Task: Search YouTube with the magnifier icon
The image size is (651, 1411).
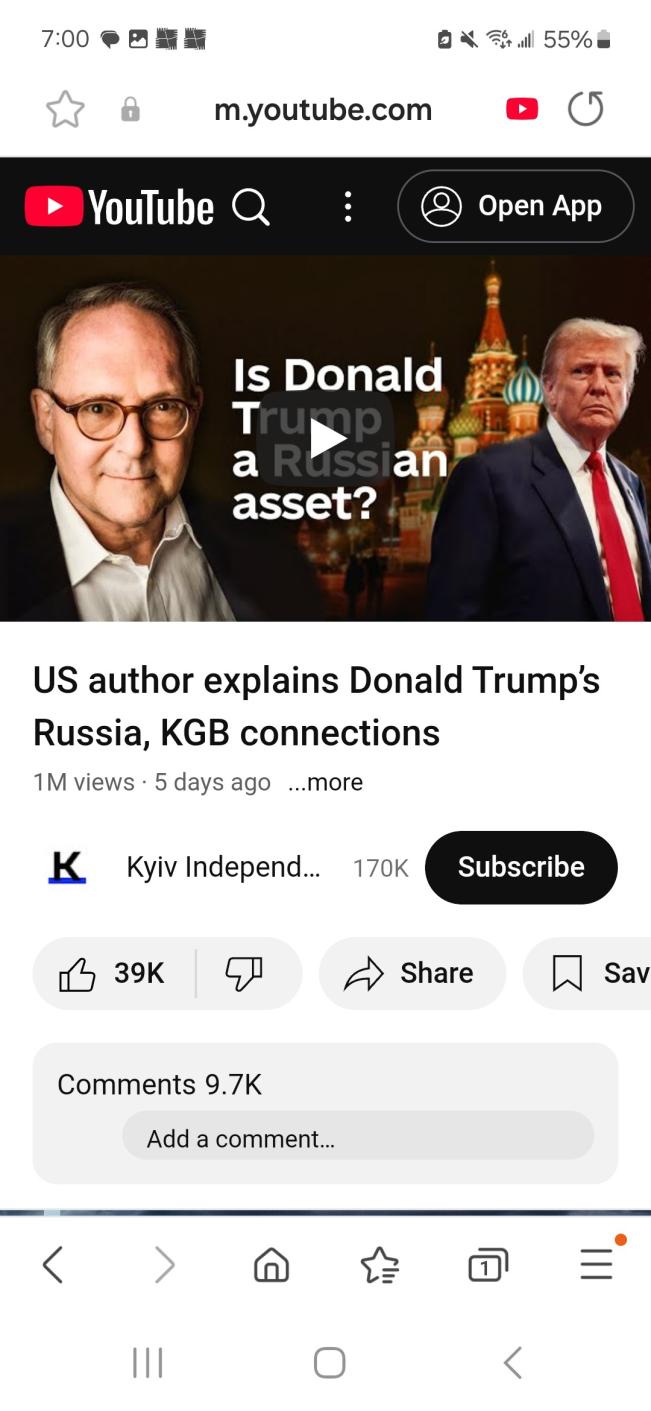Action: coord(250,207)
